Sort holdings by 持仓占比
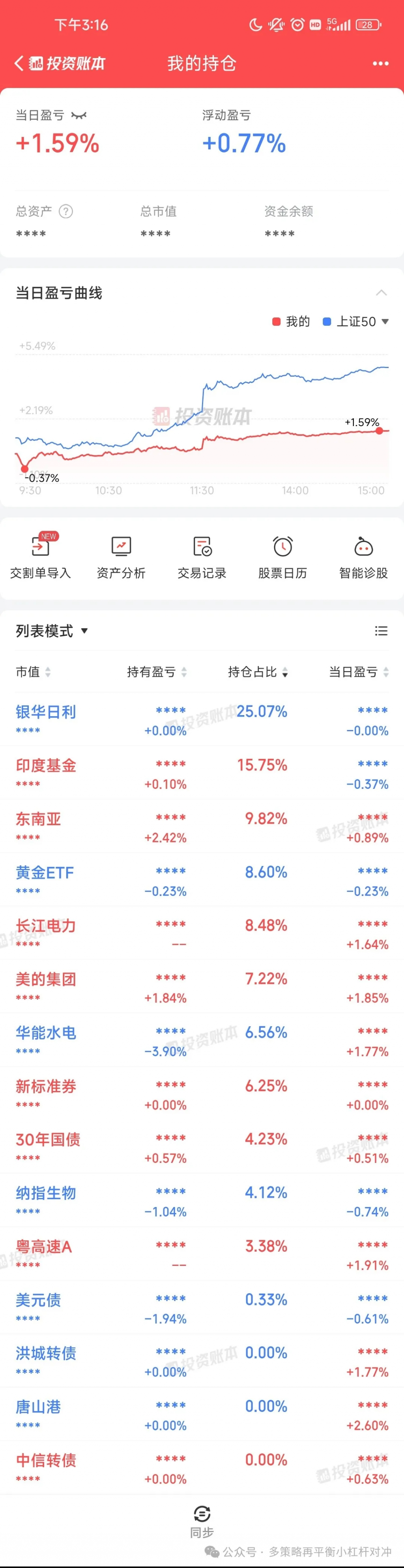404x1568 pixels. 258,672
